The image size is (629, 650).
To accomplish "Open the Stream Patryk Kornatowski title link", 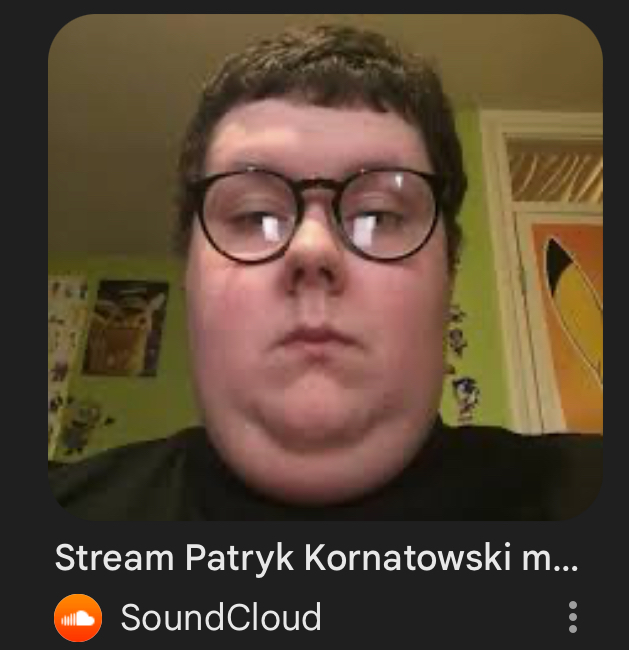I will tap(316, 558).
